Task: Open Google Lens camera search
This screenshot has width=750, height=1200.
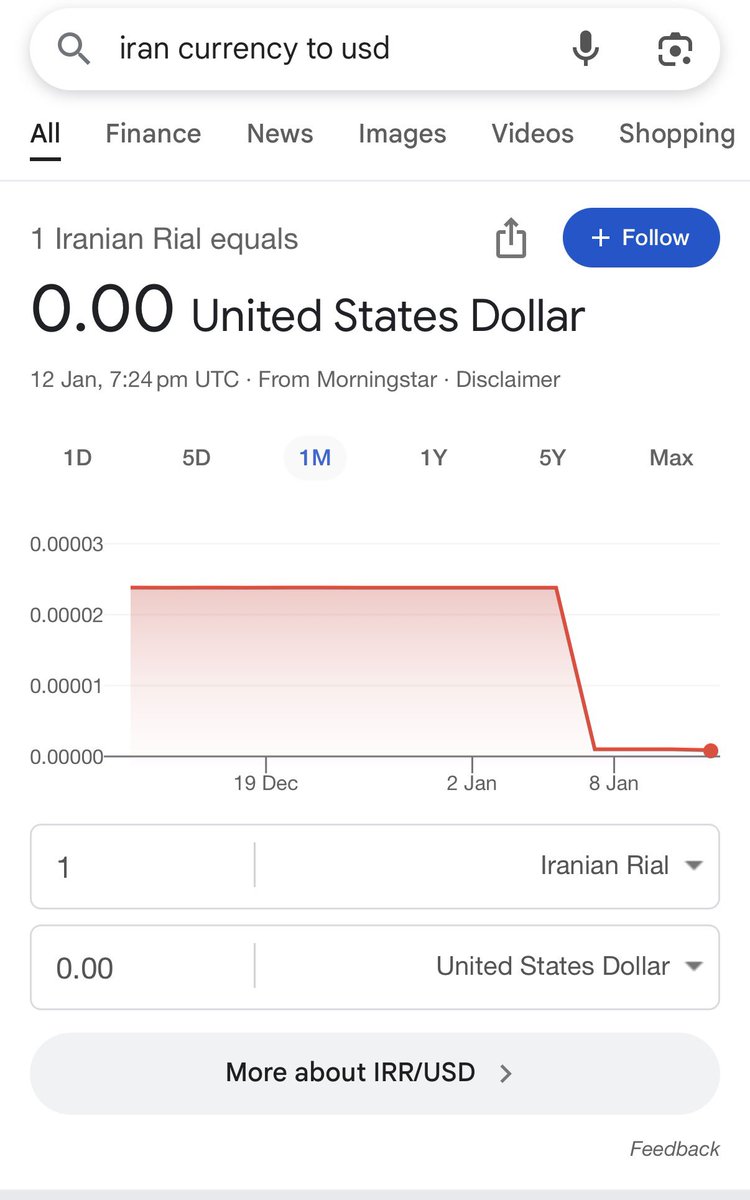Action: [x=675, y=48]
